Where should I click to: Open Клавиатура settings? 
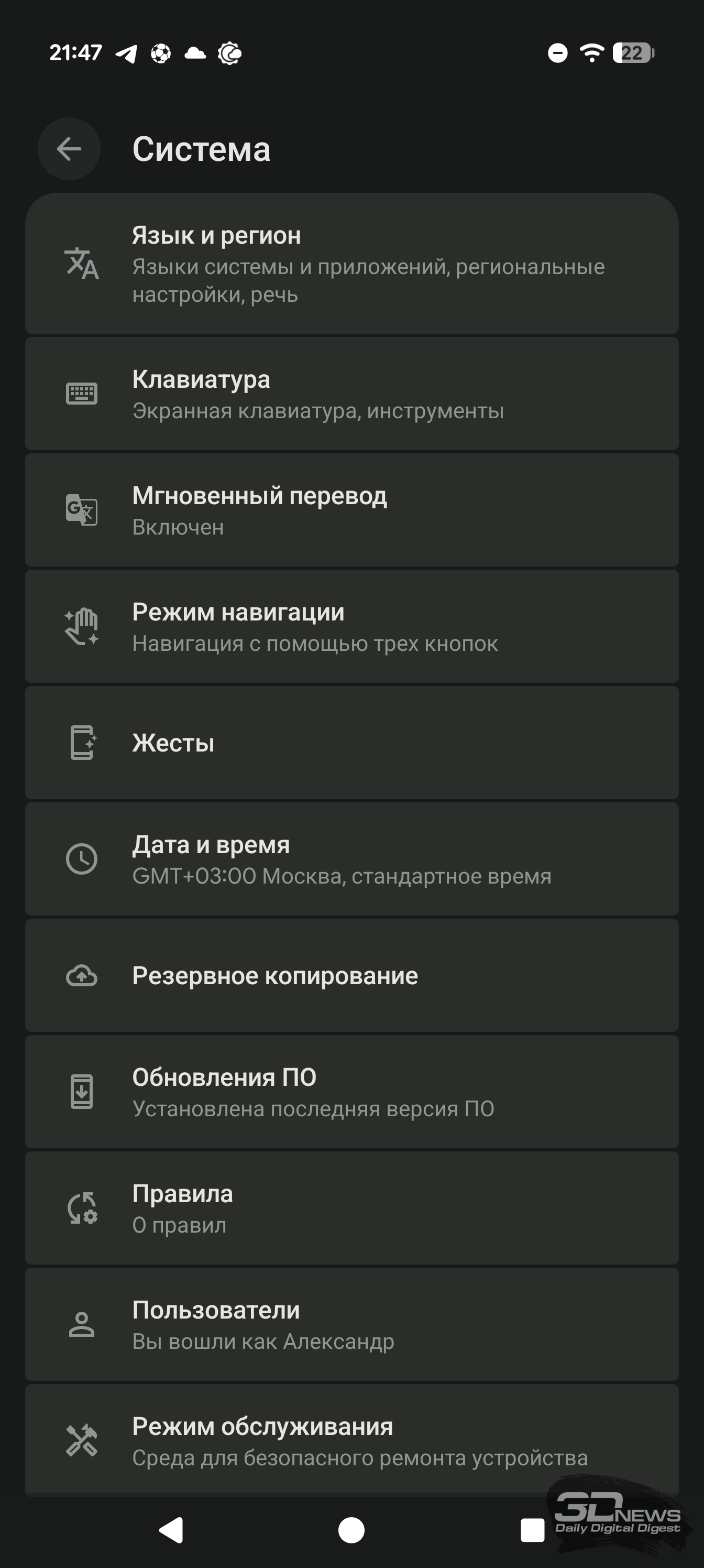(351, 394)
